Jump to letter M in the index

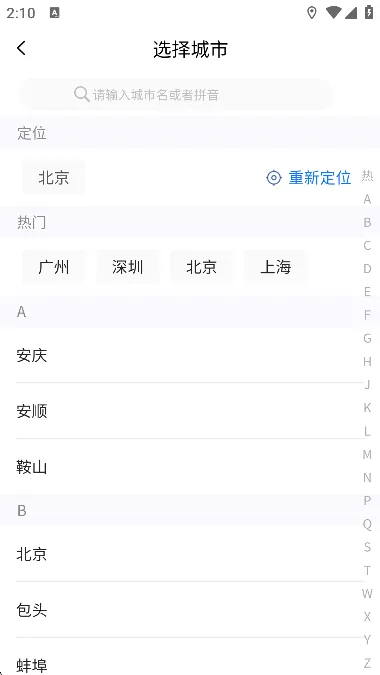point(367,455)
